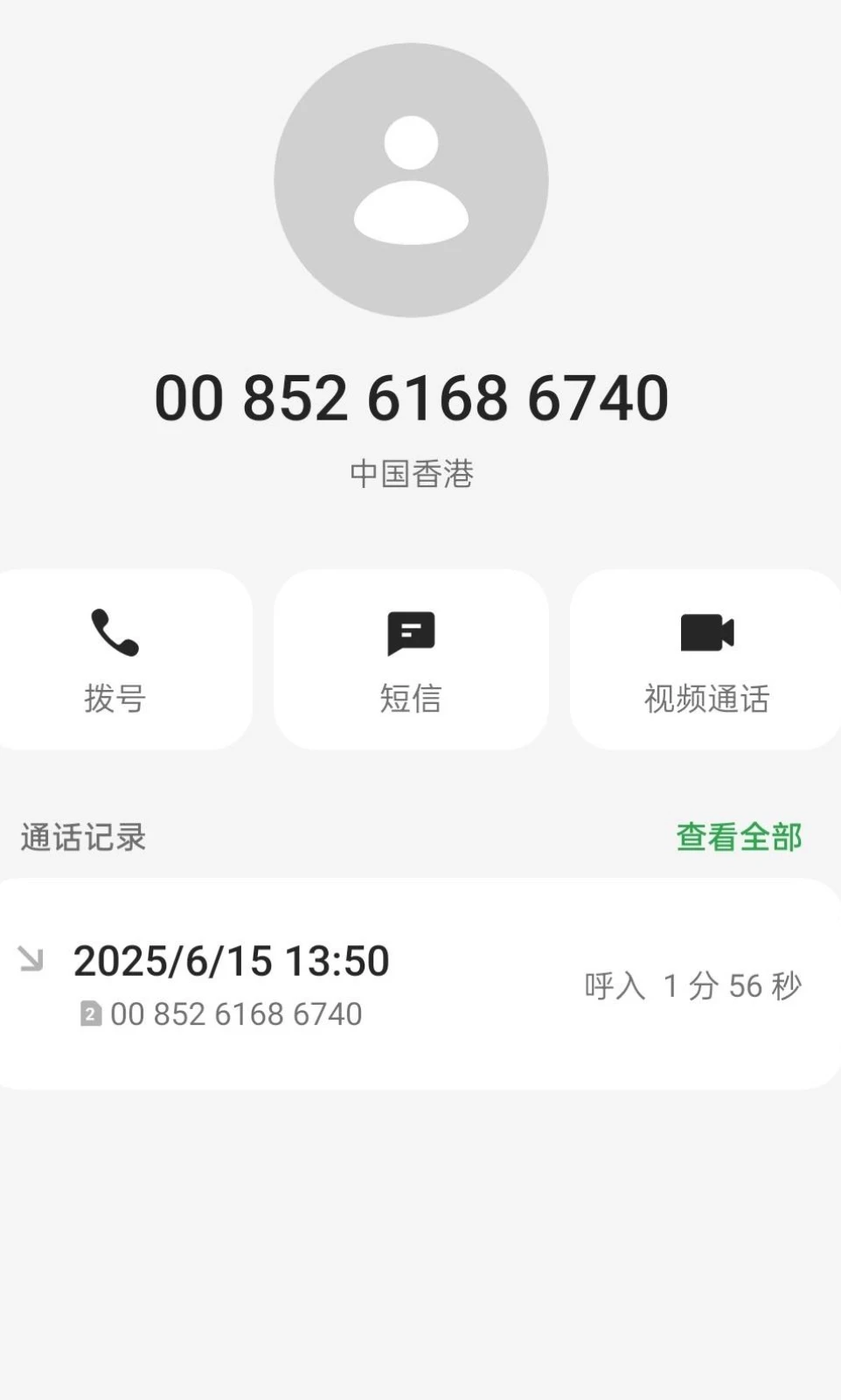Click the phone number 00 852 6168 6740 heading
Image resolution: width=841 pixels, height=1400 pixels.
click(411, 398)
